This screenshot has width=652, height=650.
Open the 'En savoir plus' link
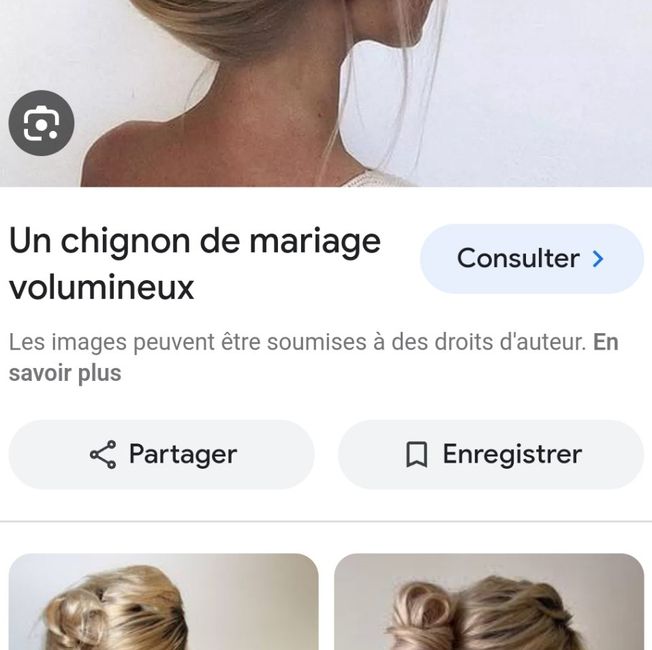coord(65,373)
